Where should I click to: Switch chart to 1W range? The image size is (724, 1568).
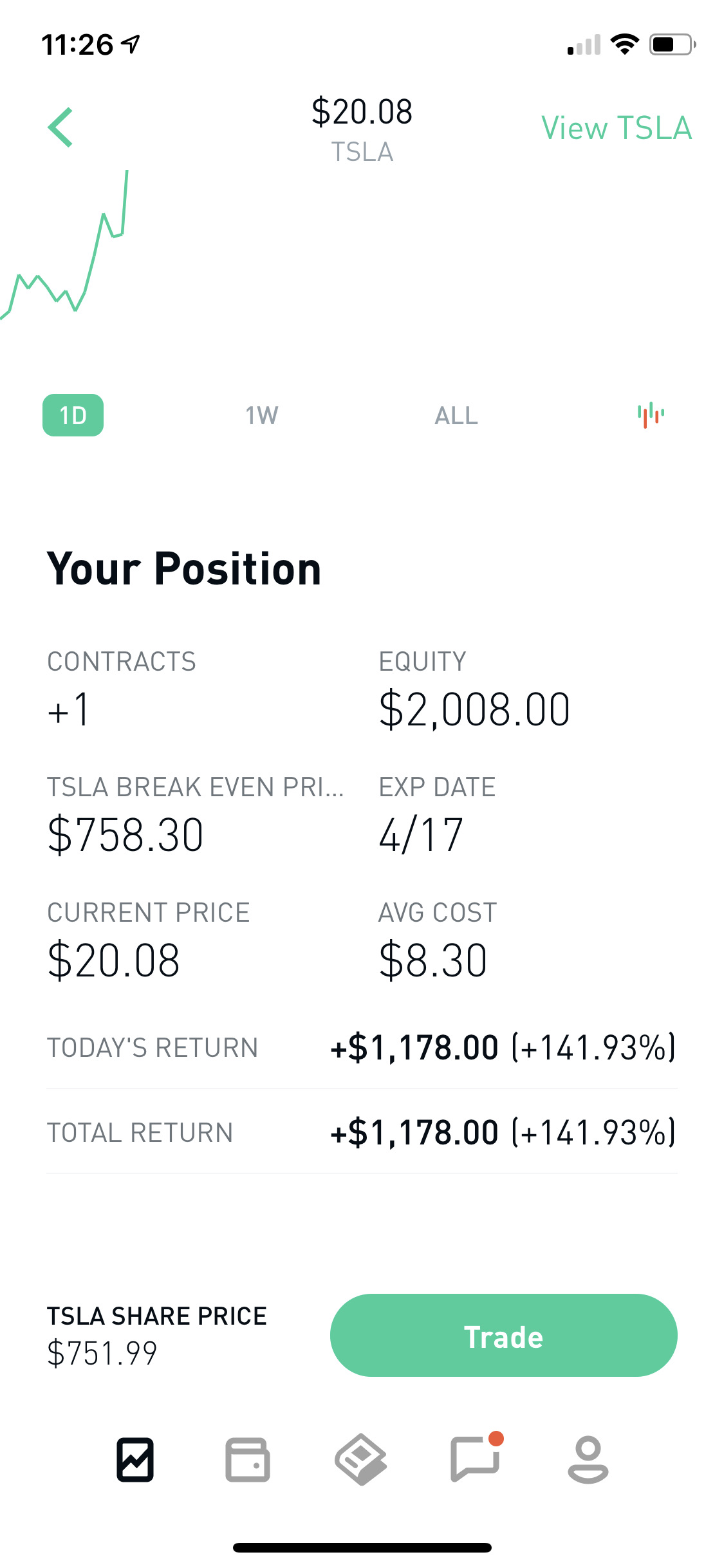(x=261, y=415)
